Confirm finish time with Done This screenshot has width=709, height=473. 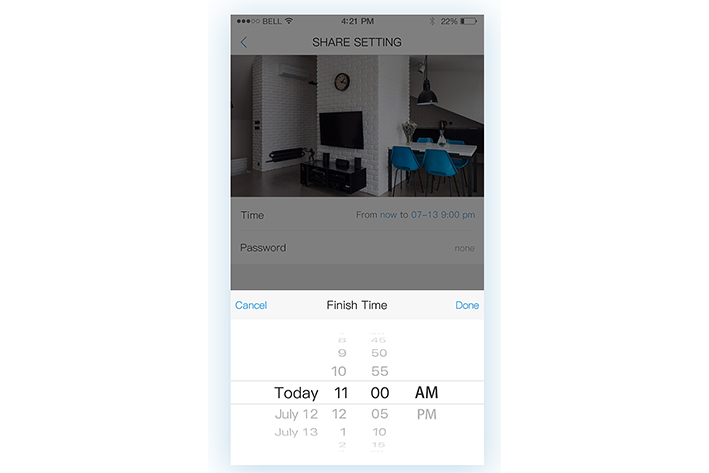467,305
